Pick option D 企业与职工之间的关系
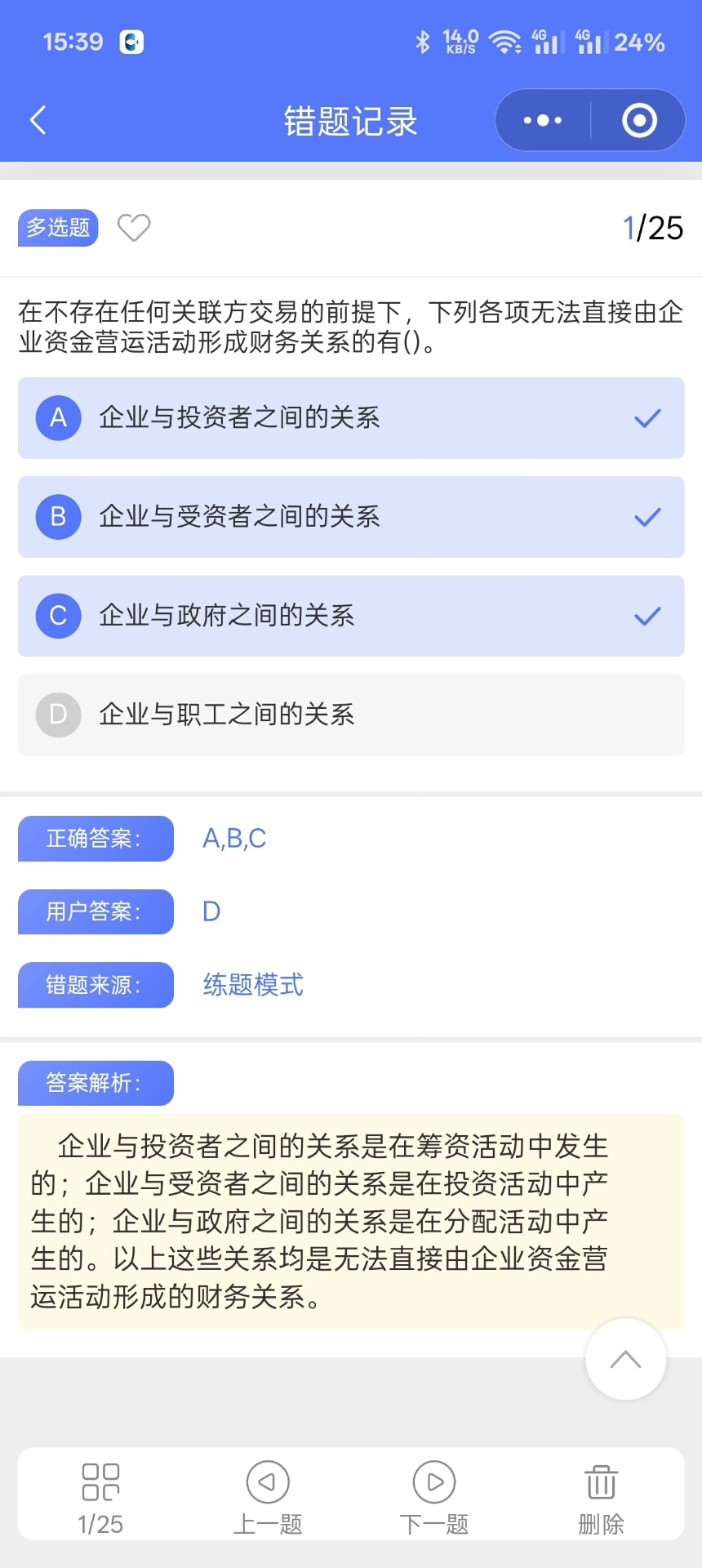 pyautogui.click(x=351, y=715)
